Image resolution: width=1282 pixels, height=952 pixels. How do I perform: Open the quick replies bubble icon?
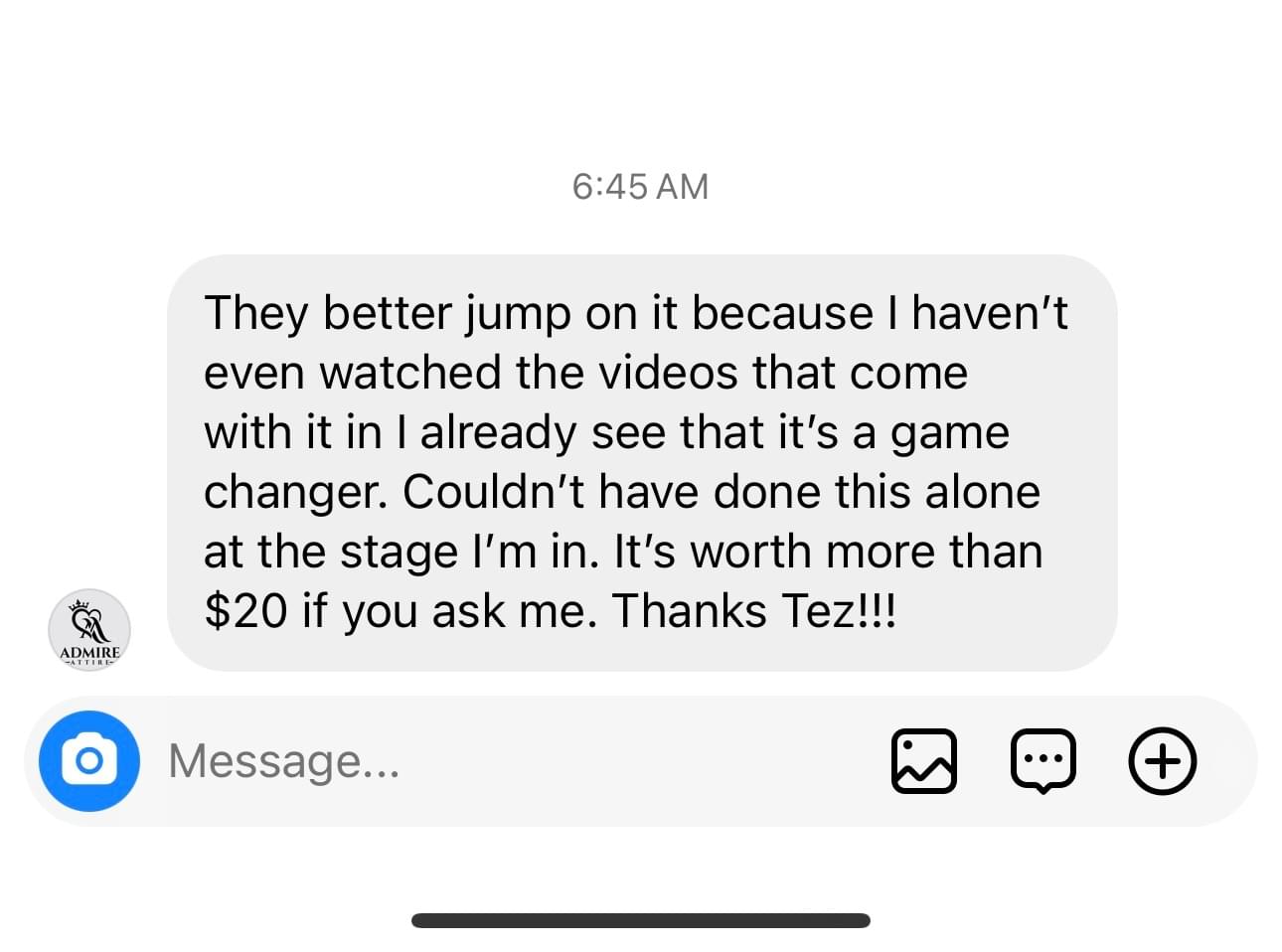(x=1042, y=761)
